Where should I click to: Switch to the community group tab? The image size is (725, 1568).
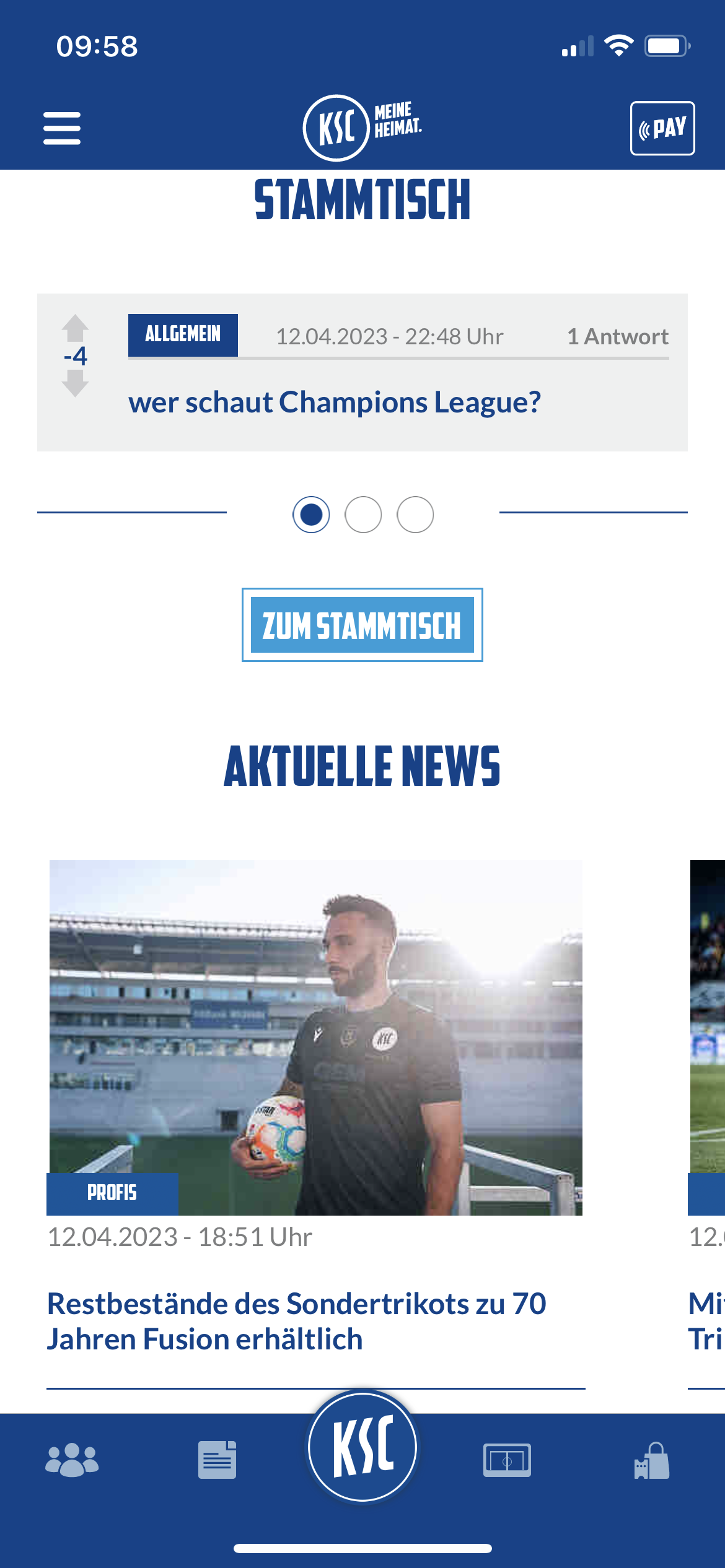(x=72, y=1460)
